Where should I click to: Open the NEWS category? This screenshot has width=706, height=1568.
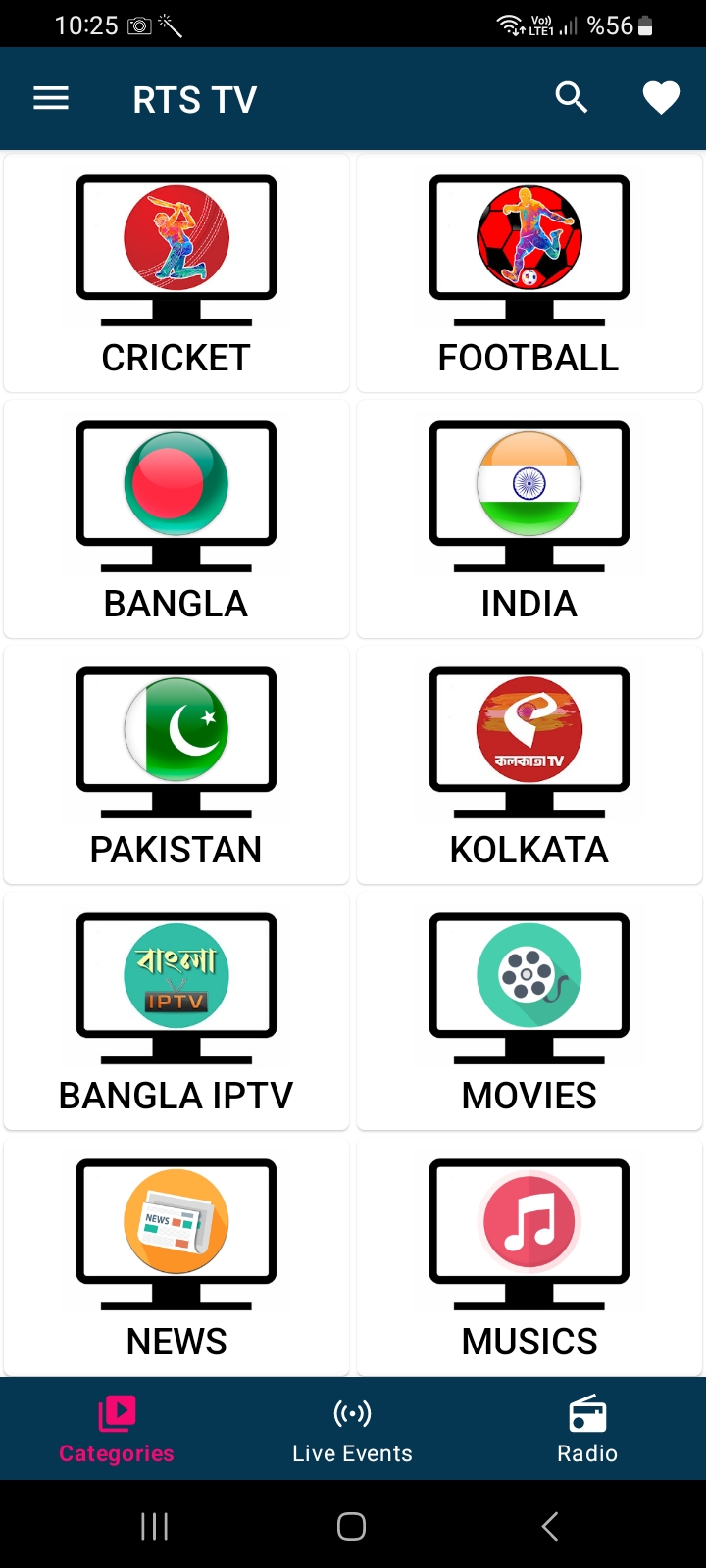176,1257
